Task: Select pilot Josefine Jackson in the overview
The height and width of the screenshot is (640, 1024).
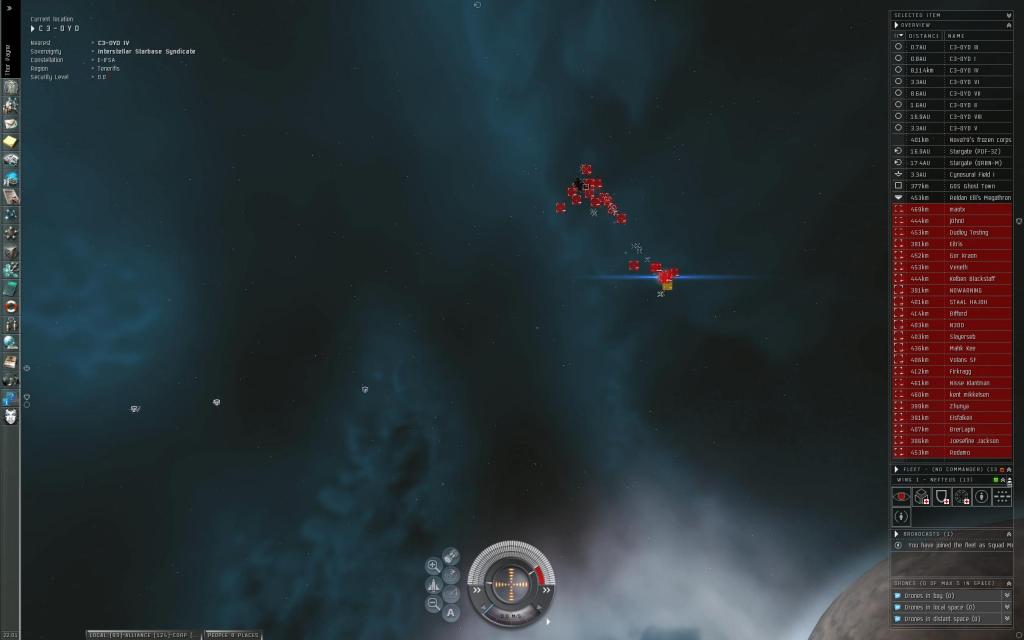Action: [973, 441]
